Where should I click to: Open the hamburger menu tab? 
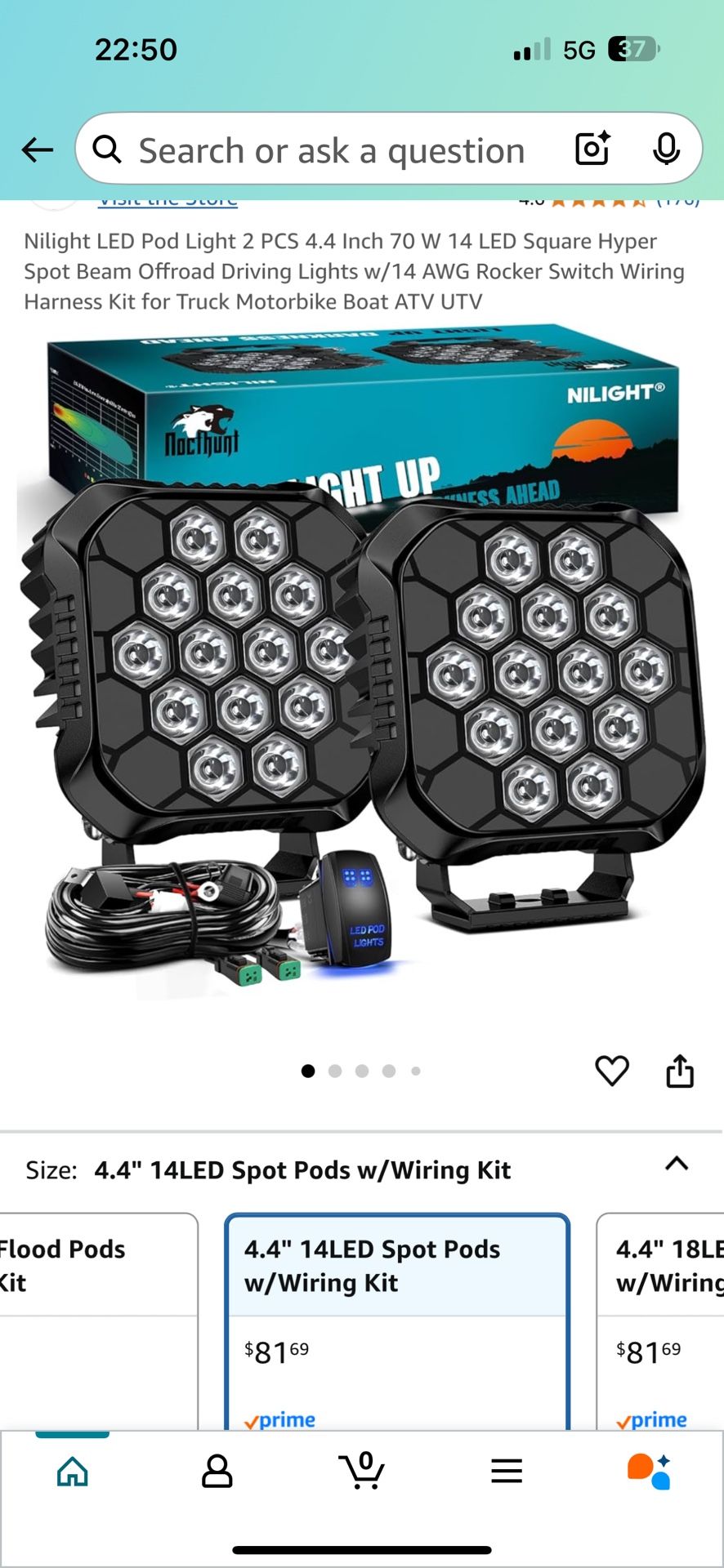tap(506, 1472)
